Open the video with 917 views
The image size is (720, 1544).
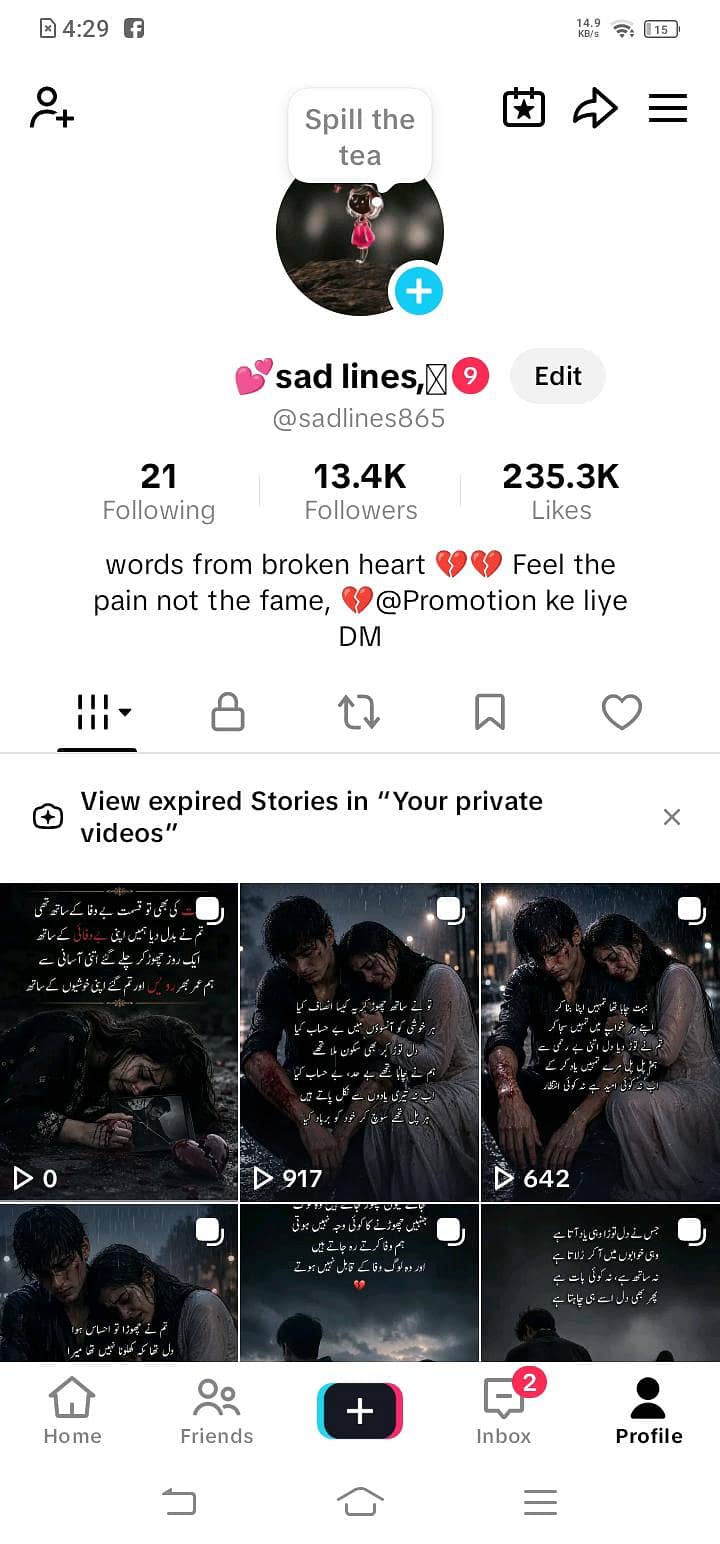pos(360,1041)
